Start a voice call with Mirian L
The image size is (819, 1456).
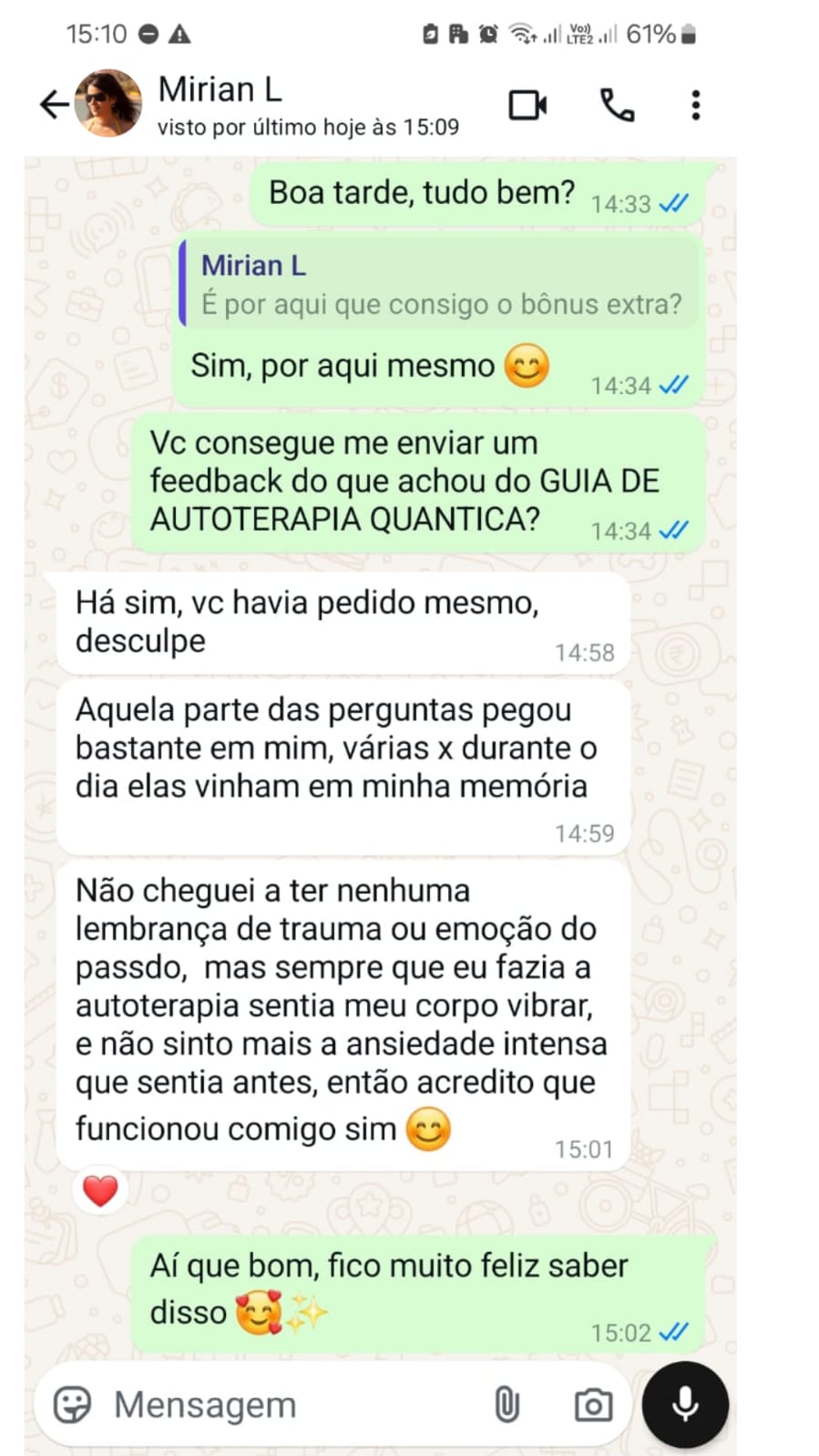pos(617,106)
